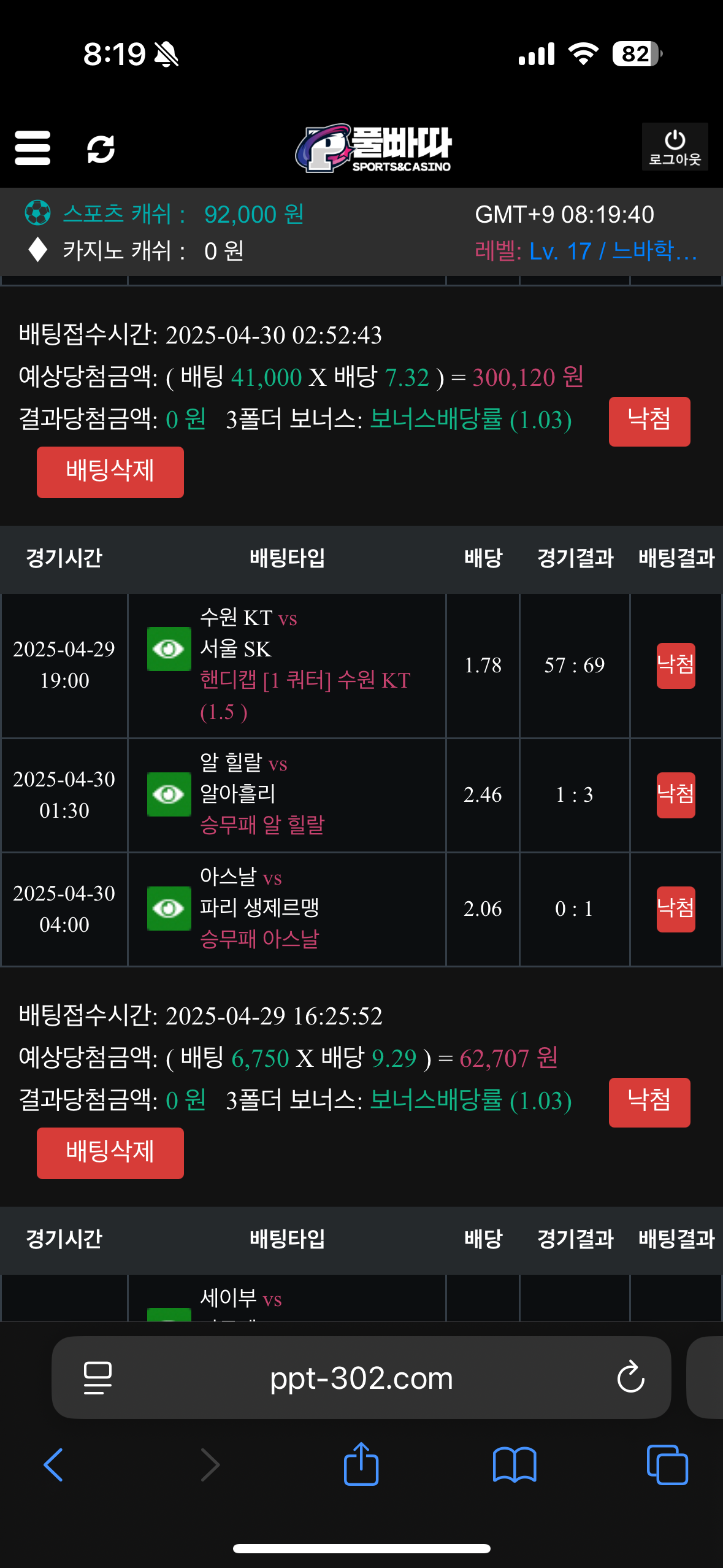Image resolution: width=723 pixels, height=1568 pixels.
Task: Open the page settings icon in address bar
Action: pyautogui.click(x=98, y=1378)
